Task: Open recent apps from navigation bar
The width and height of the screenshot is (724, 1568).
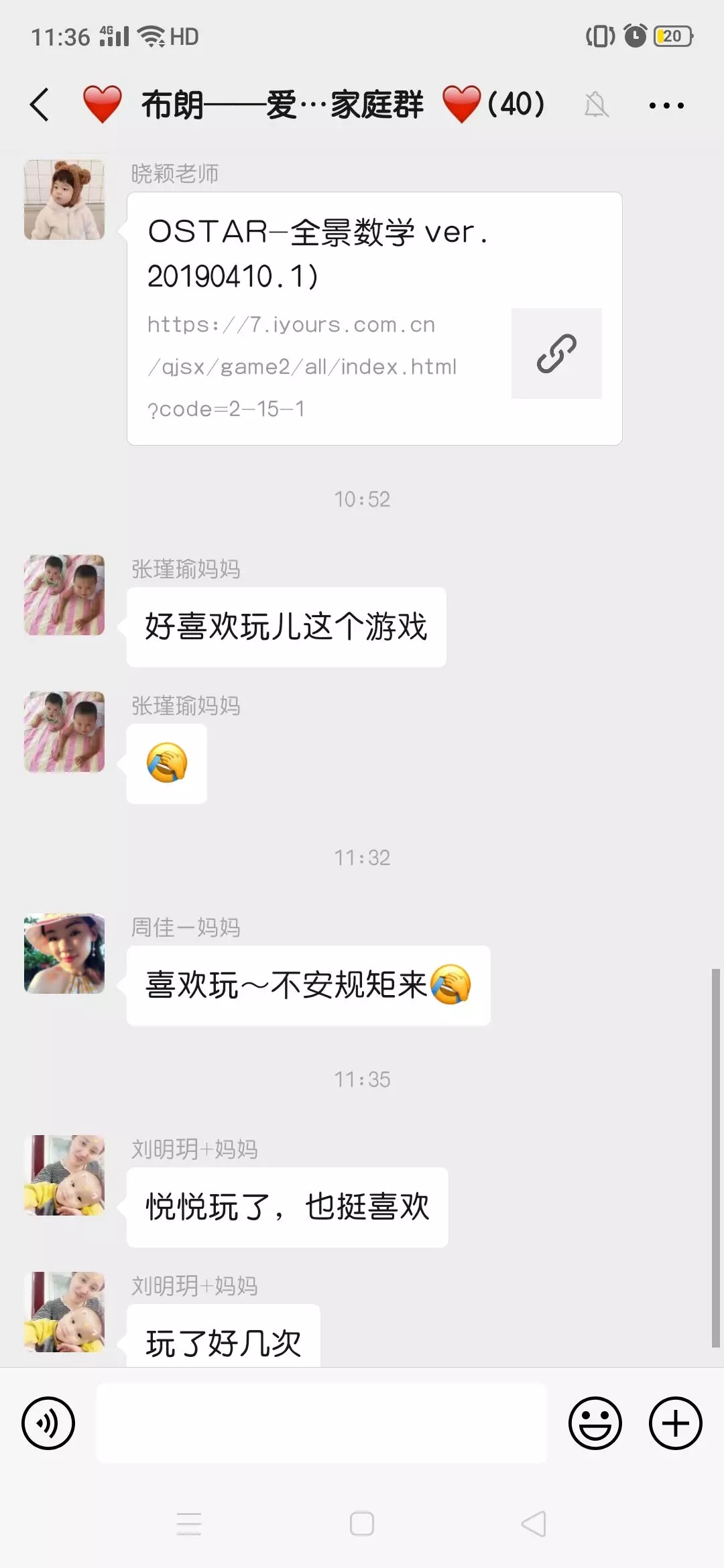Action: click(189, 1524)
